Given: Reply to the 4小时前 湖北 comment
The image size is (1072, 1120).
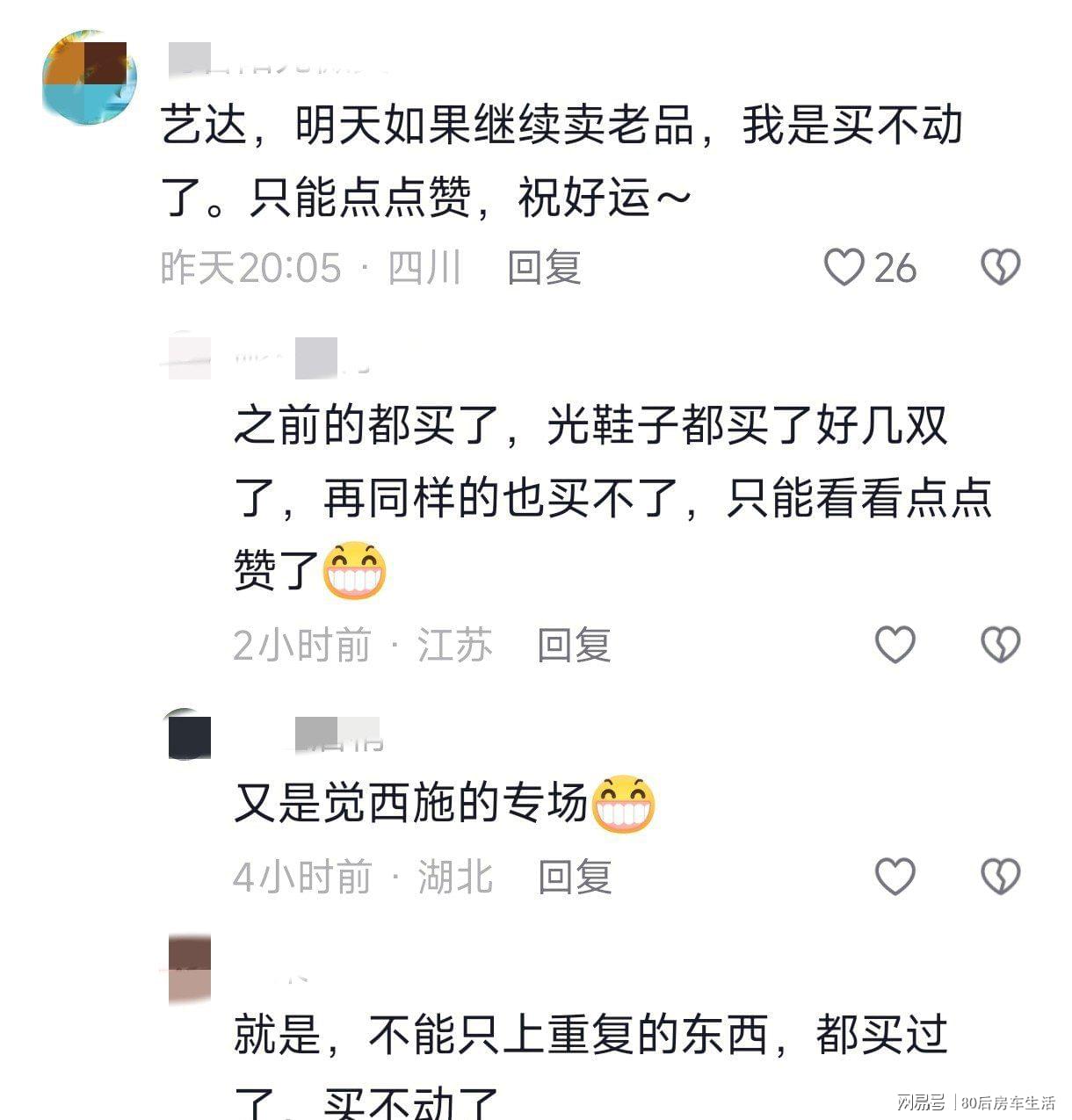Looking at the screenshot, I should pyautogui.click(x=575, y=877).
